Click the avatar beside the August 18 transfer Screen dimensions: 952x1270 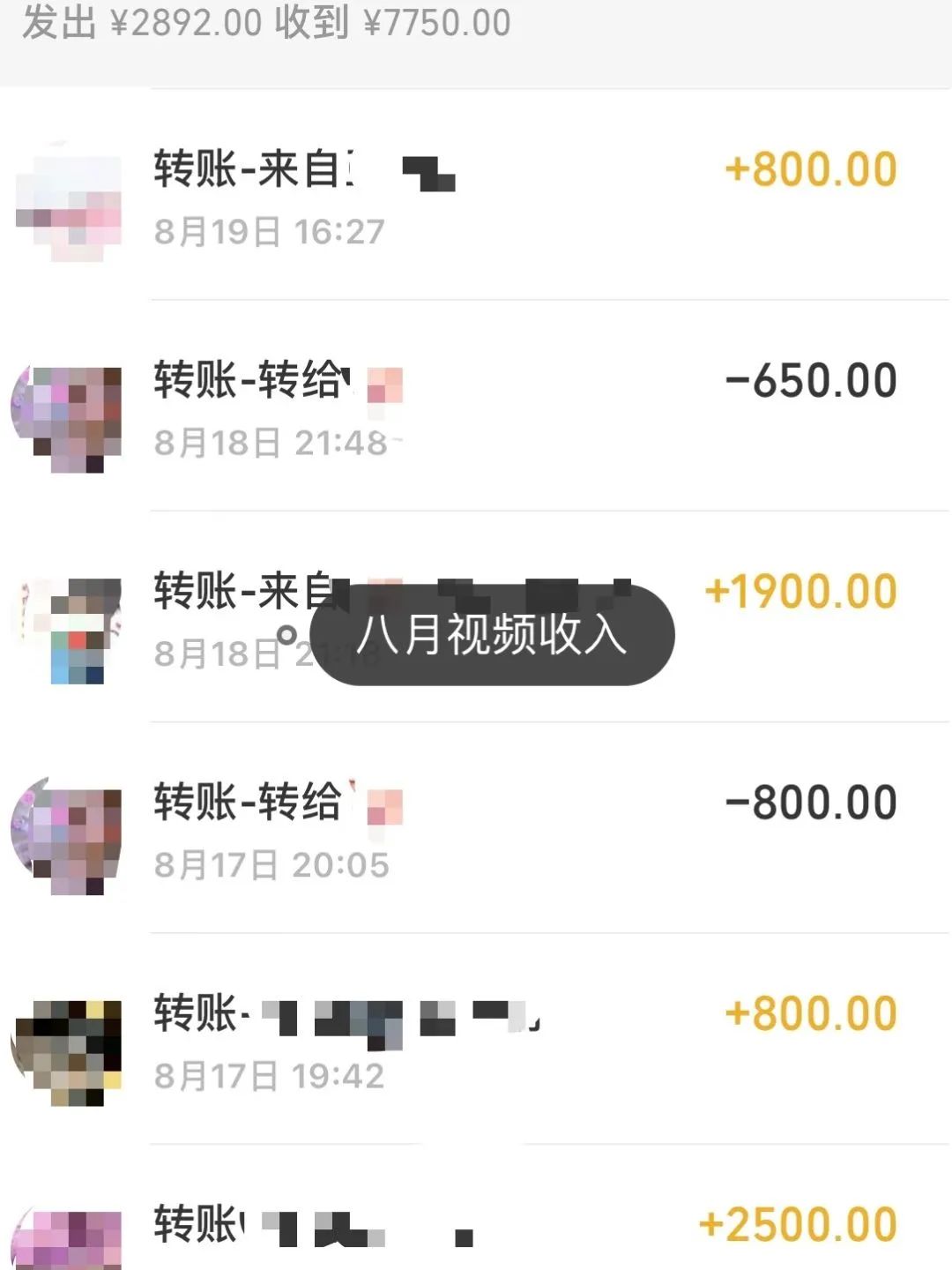69,411
